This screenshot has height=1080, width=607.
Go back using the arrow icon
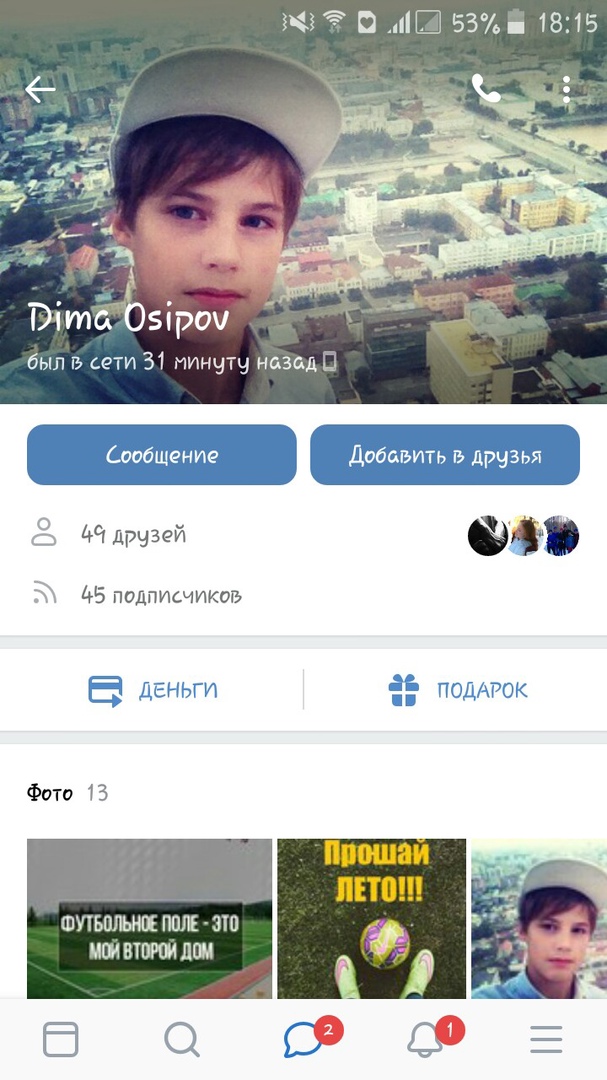[40, 90]
